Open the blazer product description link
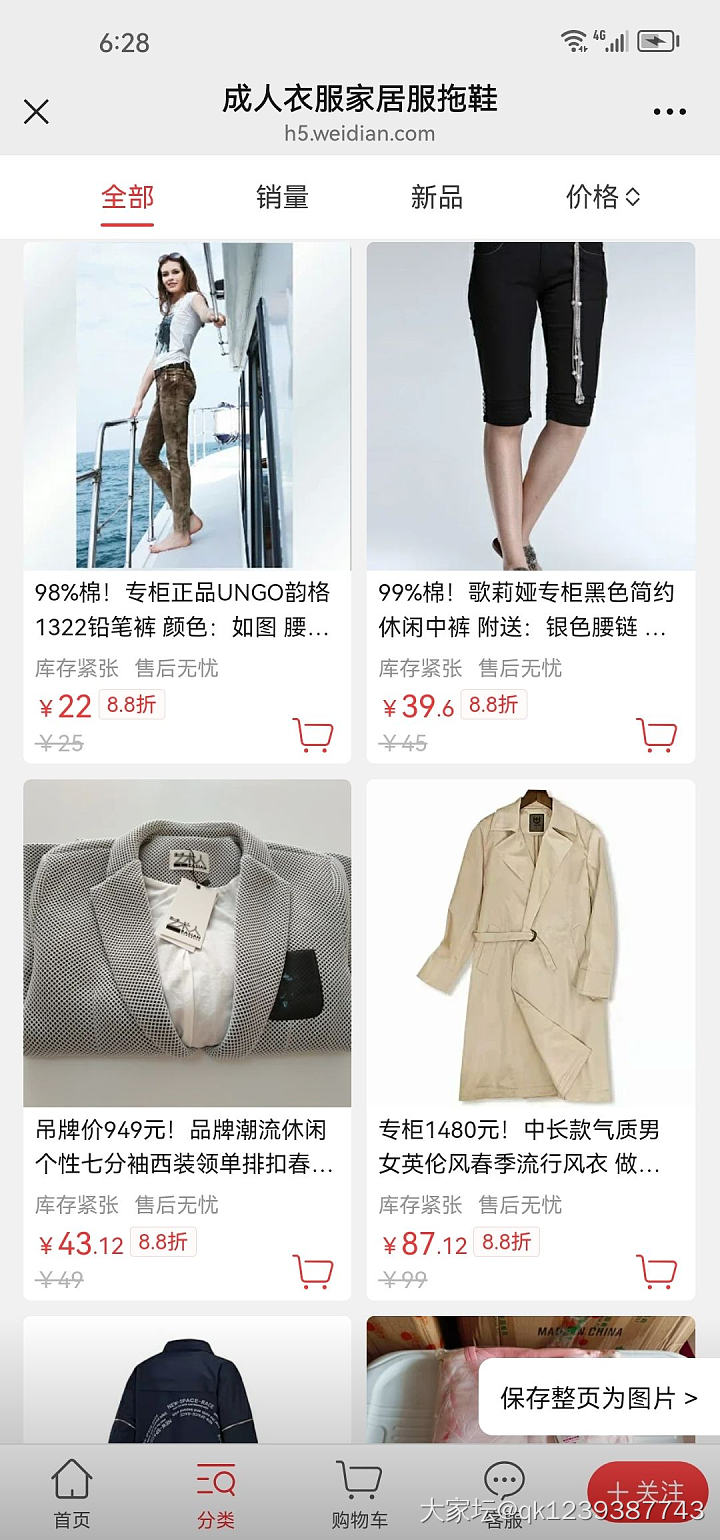 [x=186, y=1147]
